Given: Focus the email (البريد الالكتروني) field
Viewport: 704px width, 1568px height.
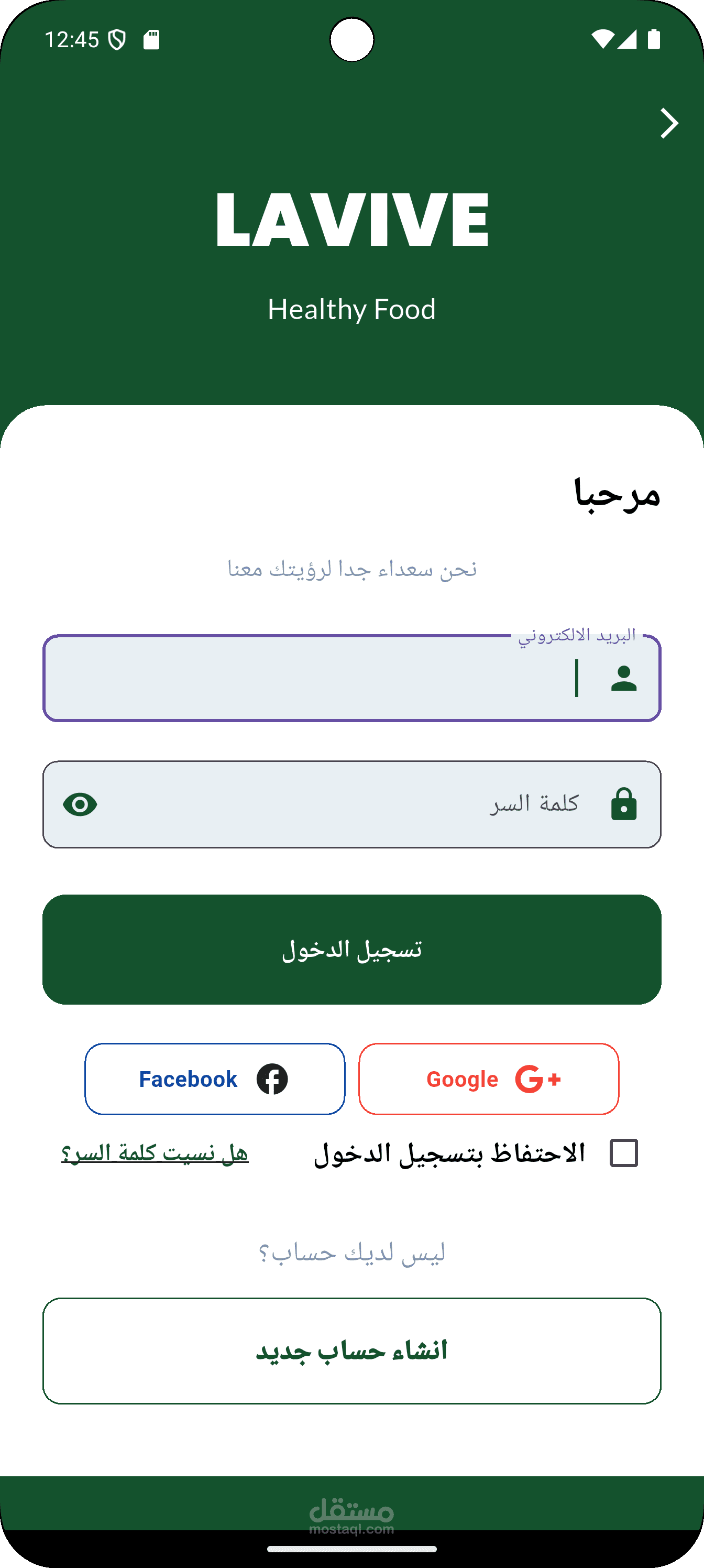Looking at the screenshot, I should click(x=351, y=678).
